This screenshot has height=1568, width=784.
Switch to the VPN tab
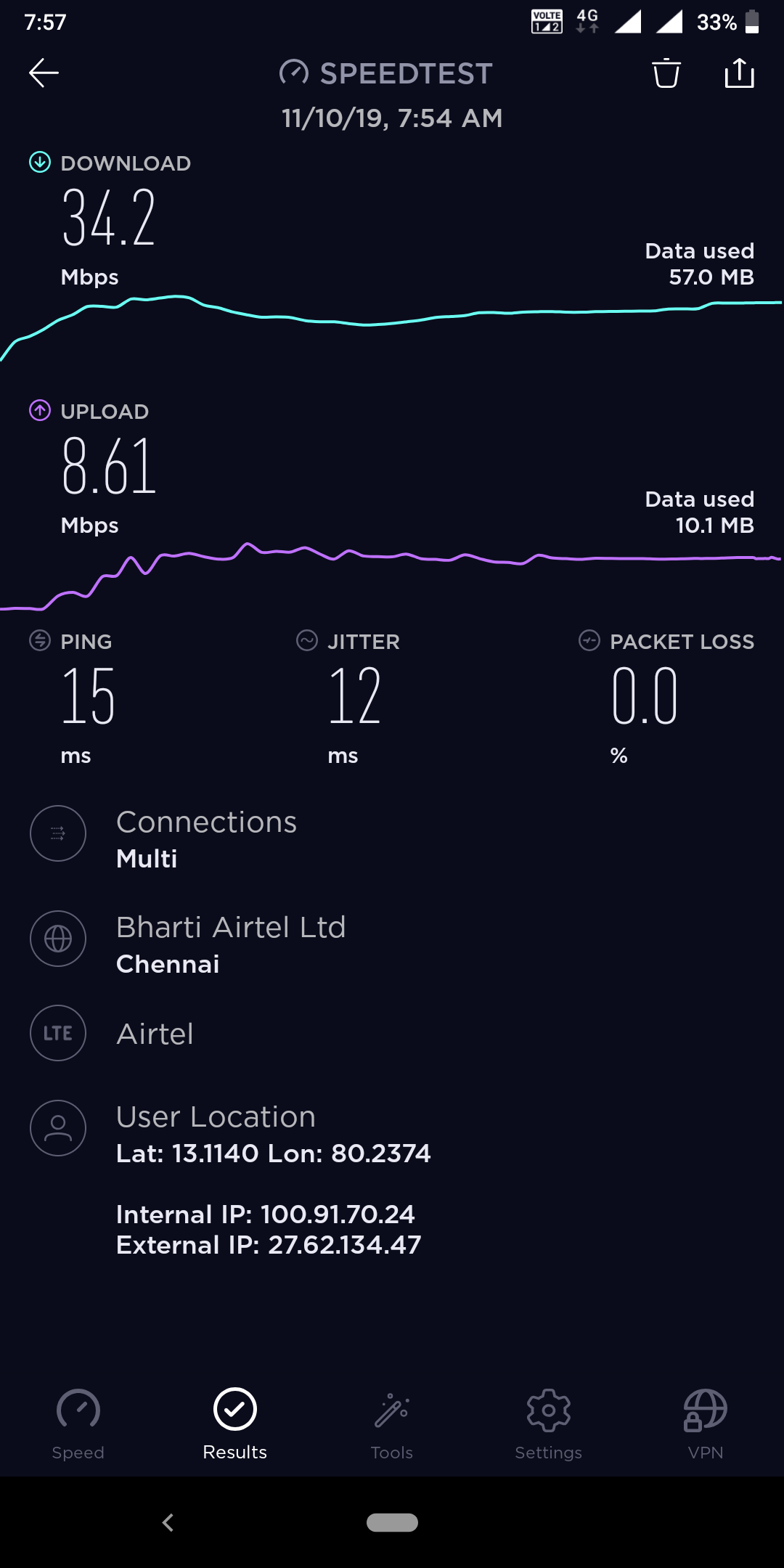[x=706, y=1424]
